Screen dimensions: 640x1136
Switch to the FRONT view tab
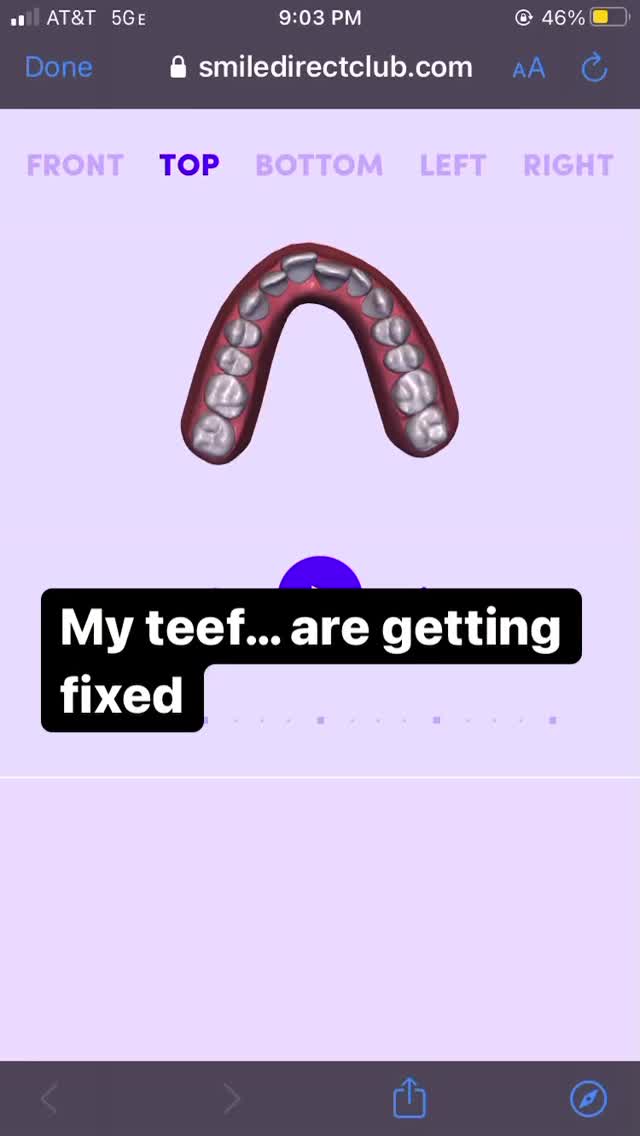(75, 165)
